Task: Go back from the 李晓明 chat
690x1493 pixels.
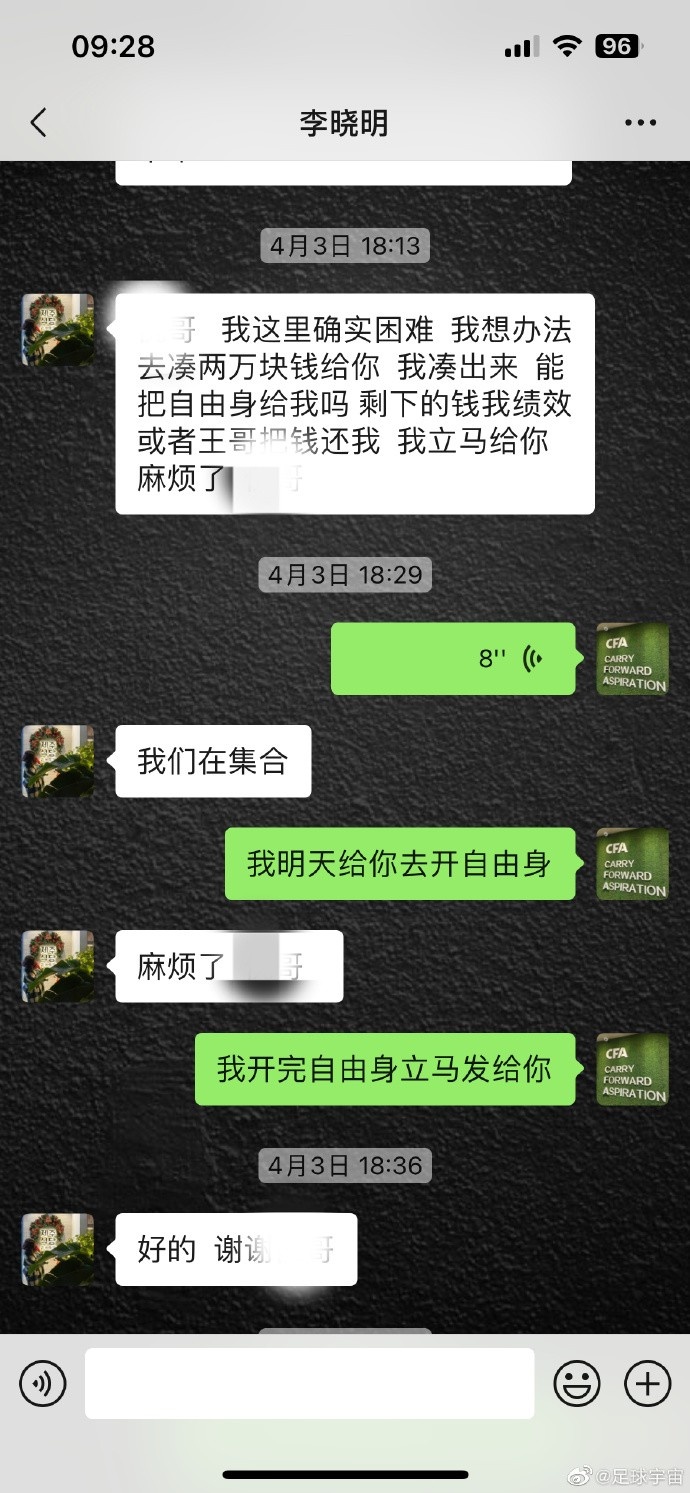Action: 38,123
